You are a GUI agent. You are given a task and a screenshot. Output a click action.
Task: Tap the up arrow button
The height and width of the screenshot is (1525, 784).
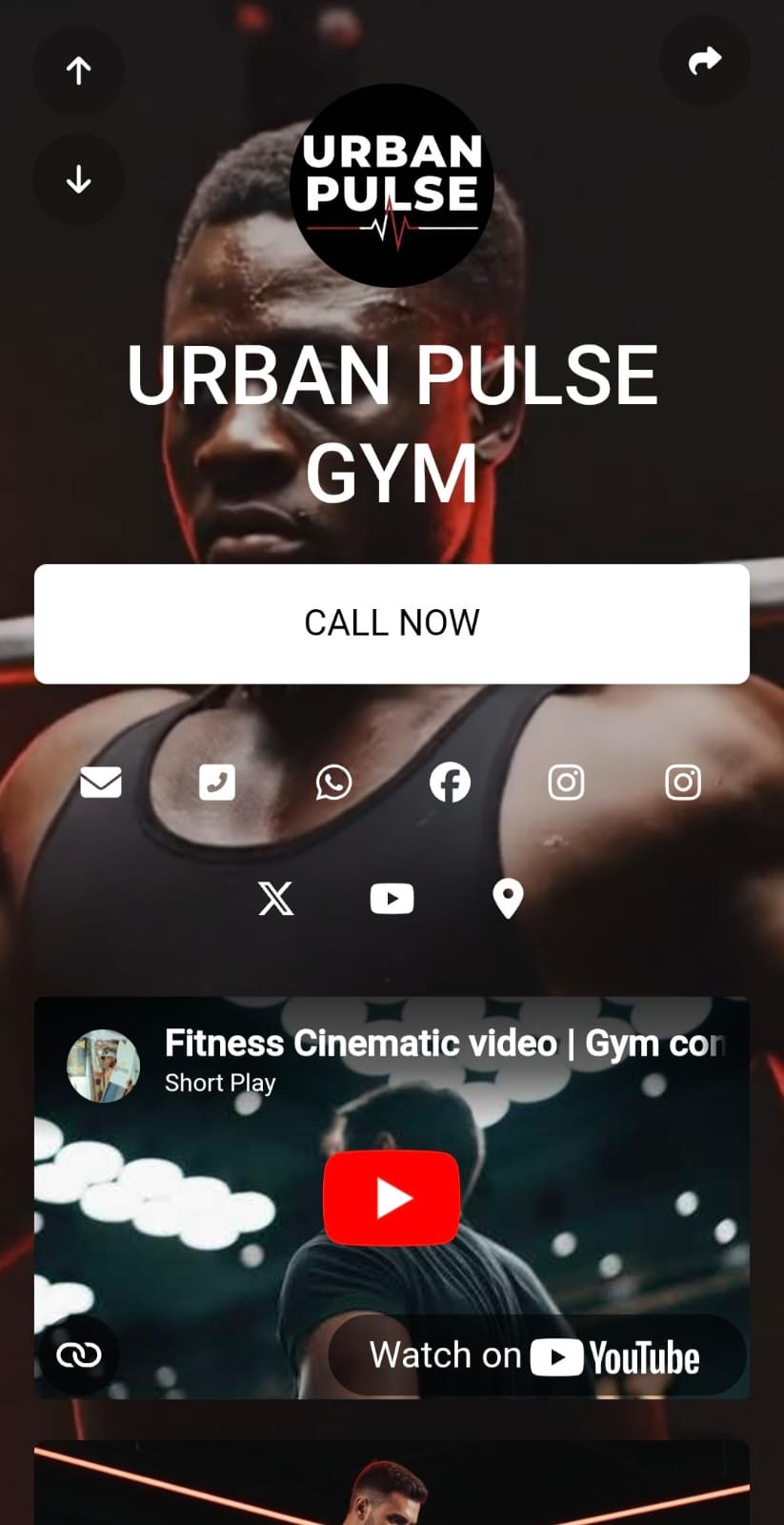click(79, 71)
